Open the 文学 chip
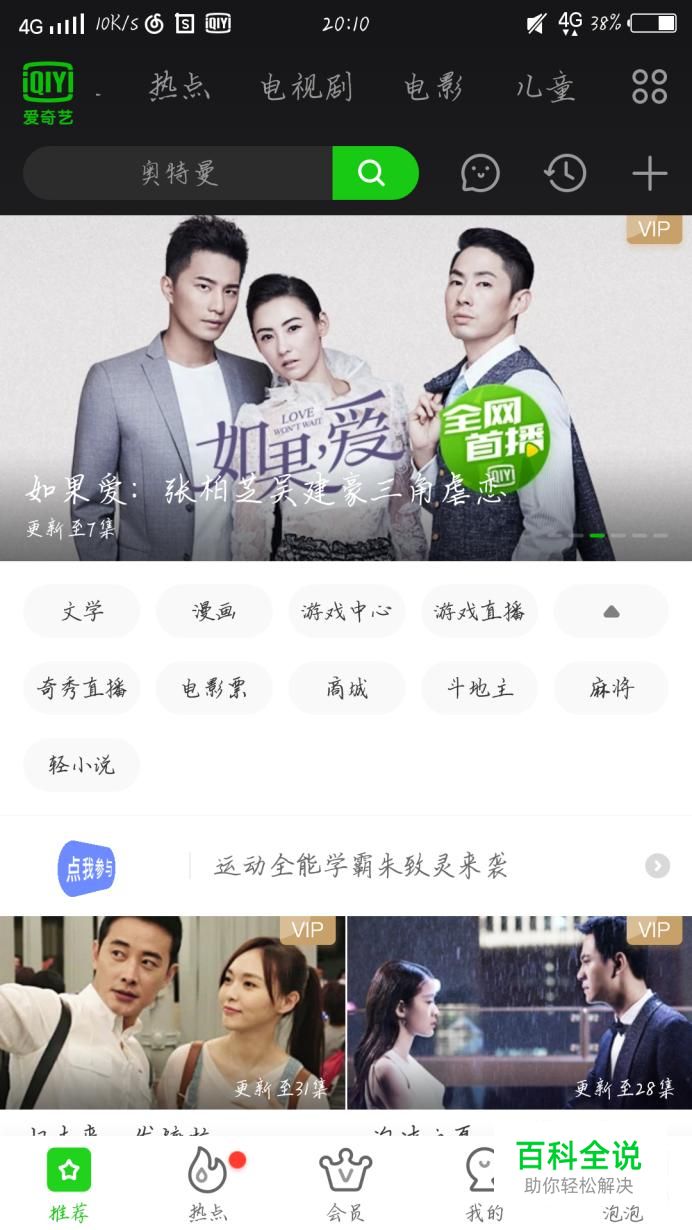The height and width of the screenshot is (1230, 692). point(82,611)
